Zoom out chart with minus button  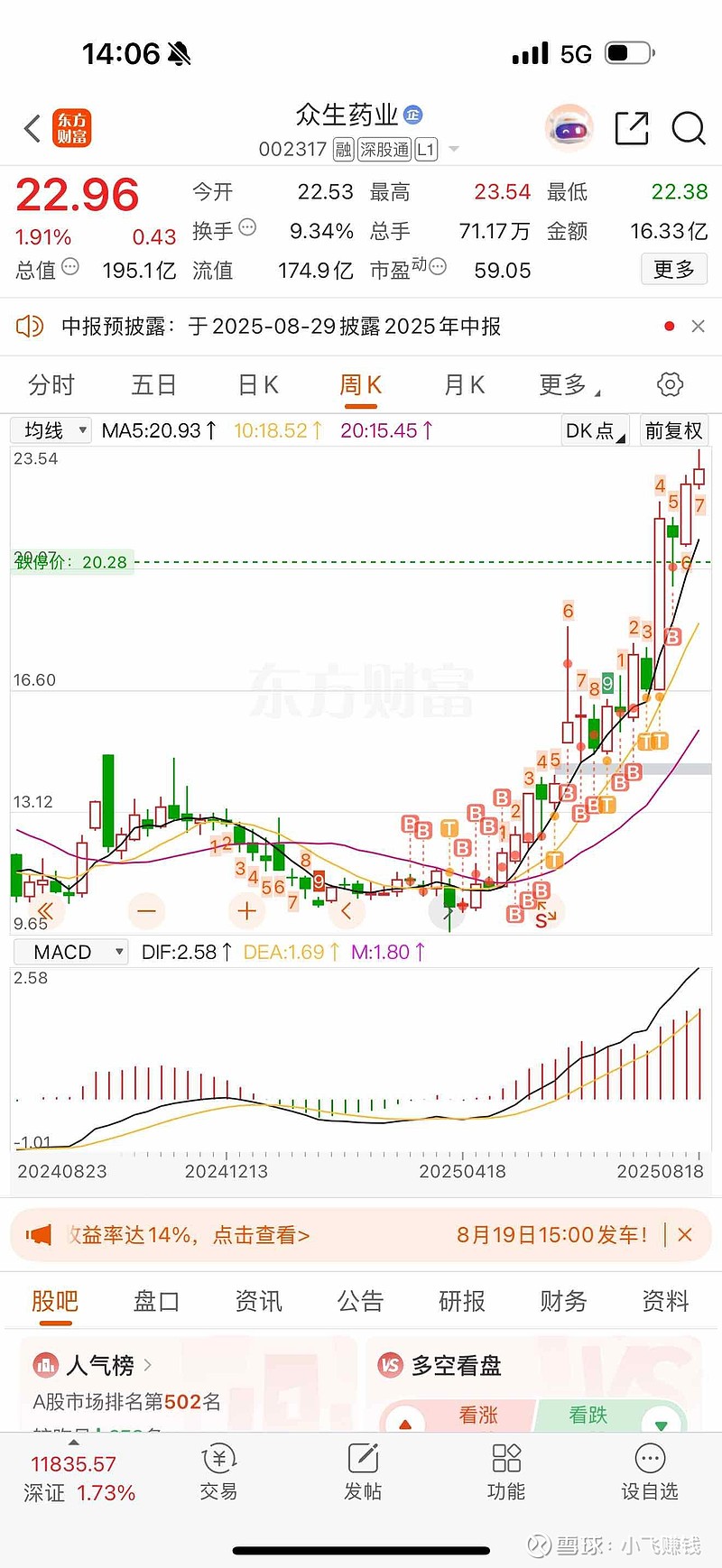click(147, 911)
